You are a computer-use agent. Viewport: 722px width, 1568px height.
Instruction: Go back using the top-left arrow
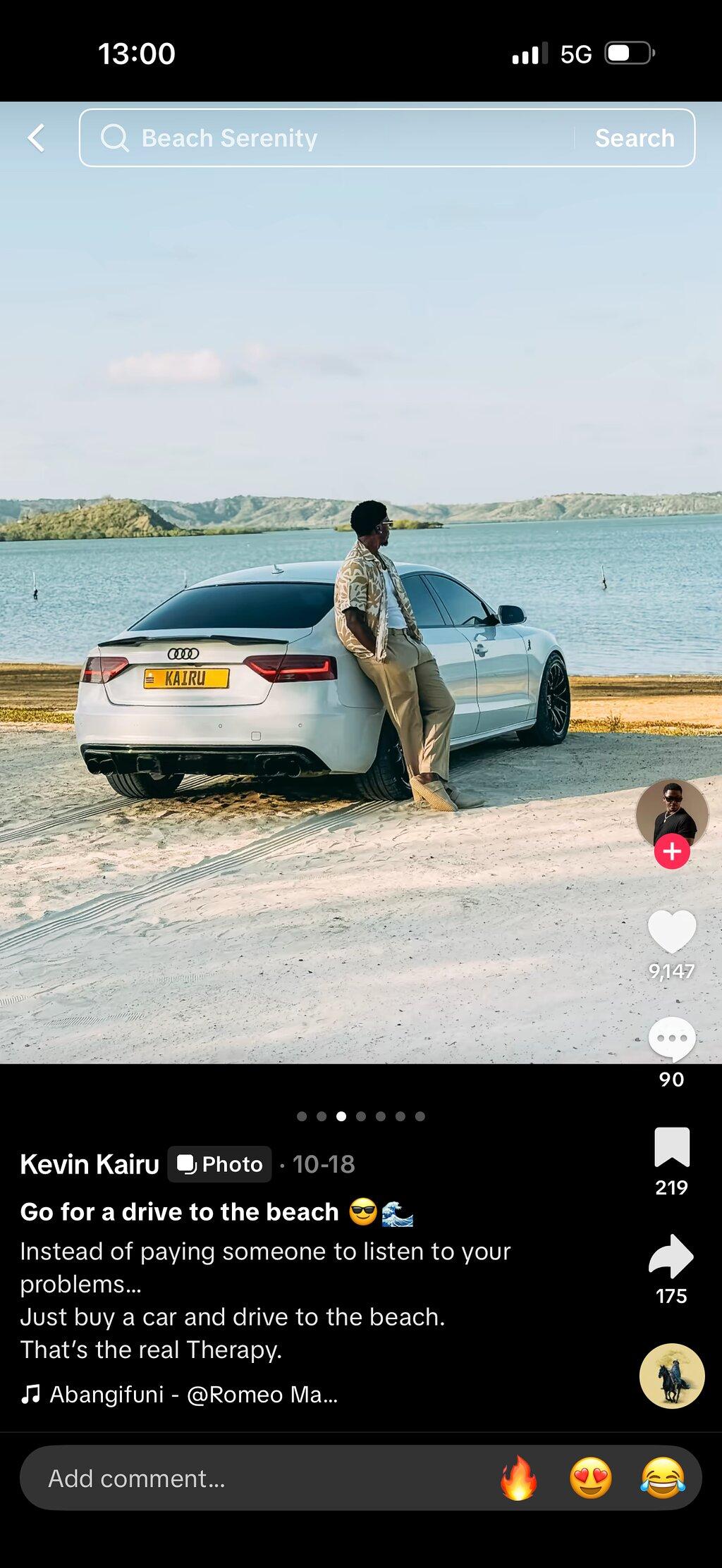tap(37, 138)
